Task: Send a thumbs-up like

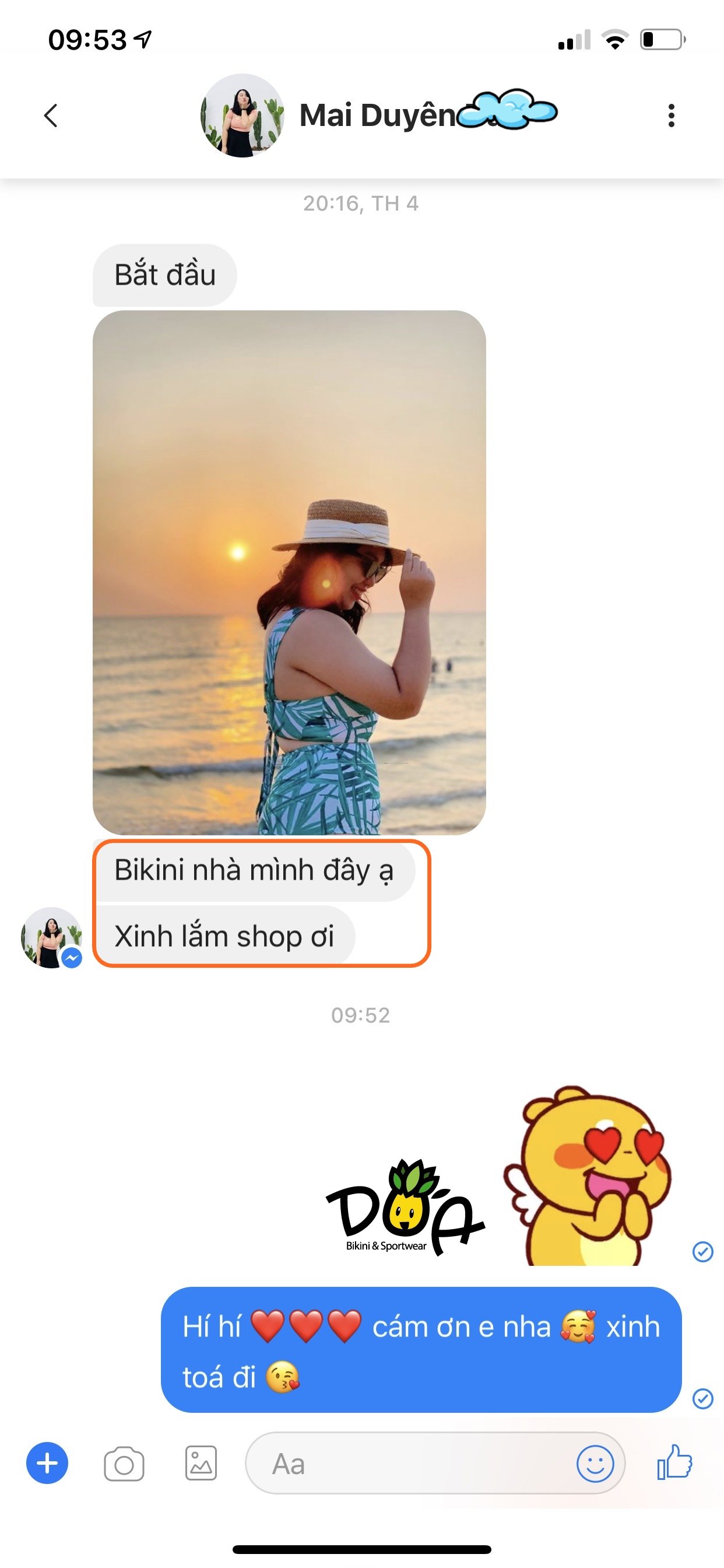Action: coord(674,1462)
